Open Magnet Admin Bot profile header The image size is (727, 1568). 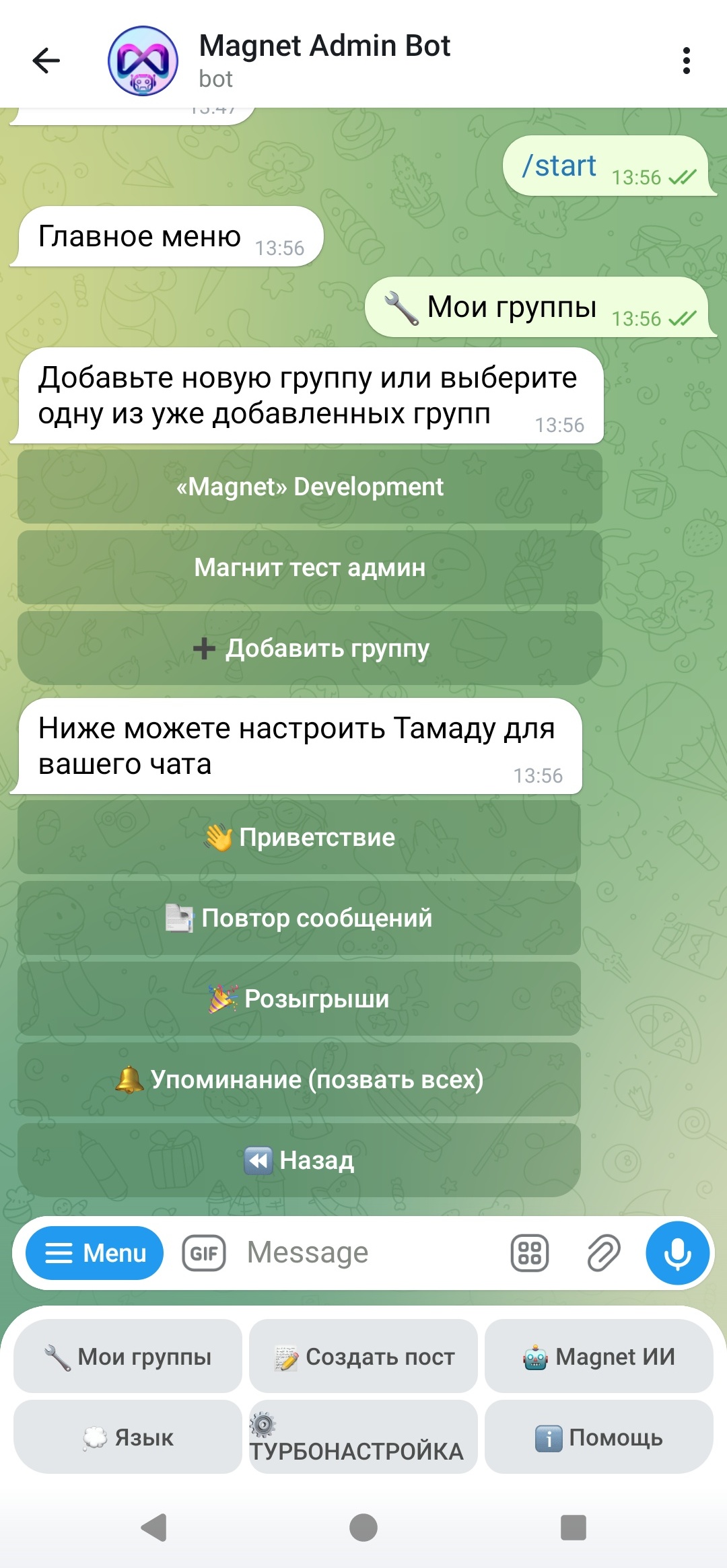[324, 61]
